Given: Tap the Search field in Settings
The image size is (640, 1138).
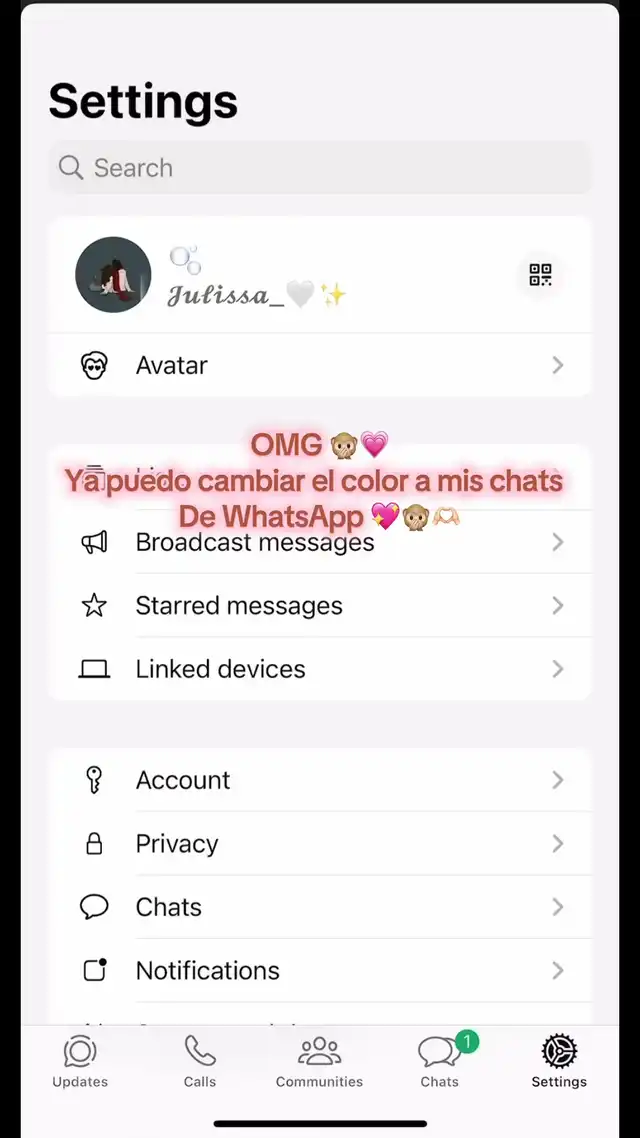Looking at the screenshot, I should click(x=320, y=168).
